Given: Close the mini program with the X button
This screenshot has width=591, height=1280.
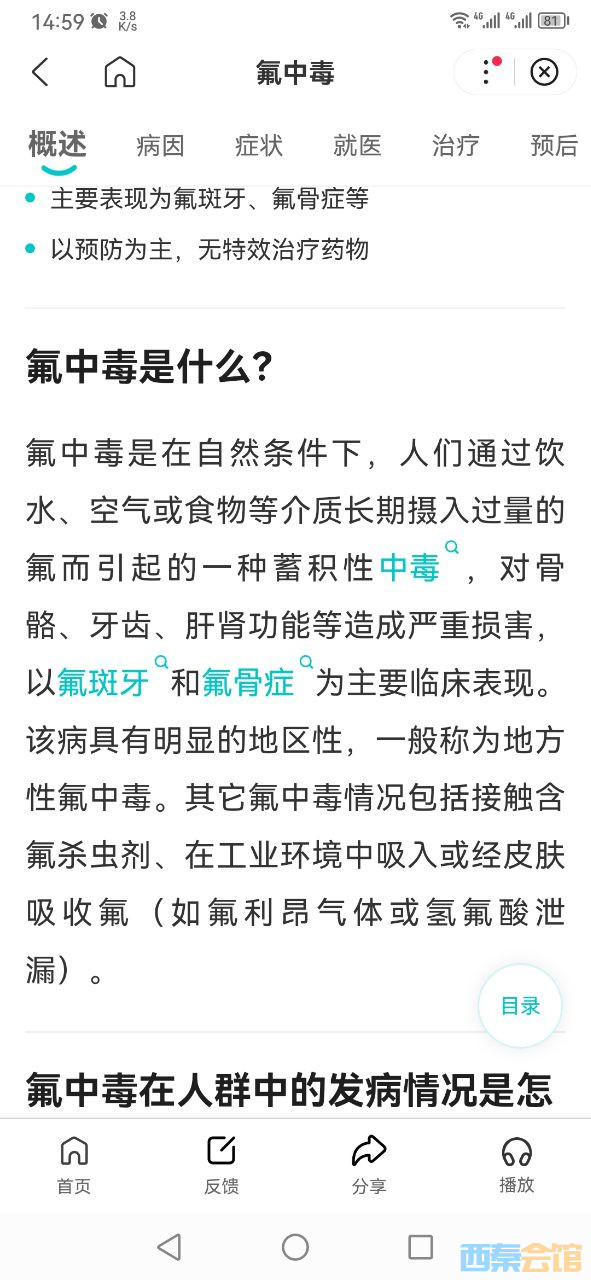Looking at the screenshot, I should point(544,72).
